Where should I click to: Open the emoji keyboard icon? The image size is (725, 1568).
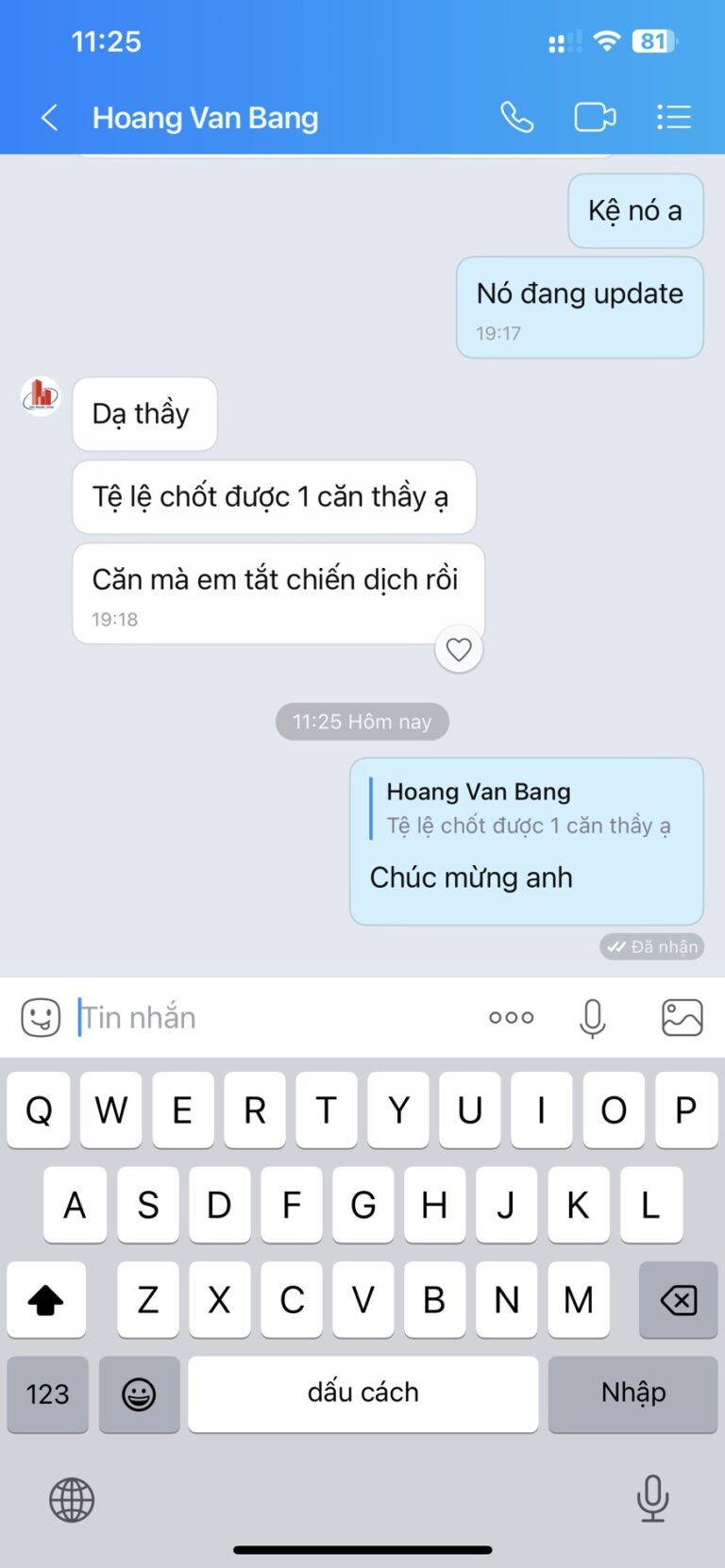coord(139,1394)
